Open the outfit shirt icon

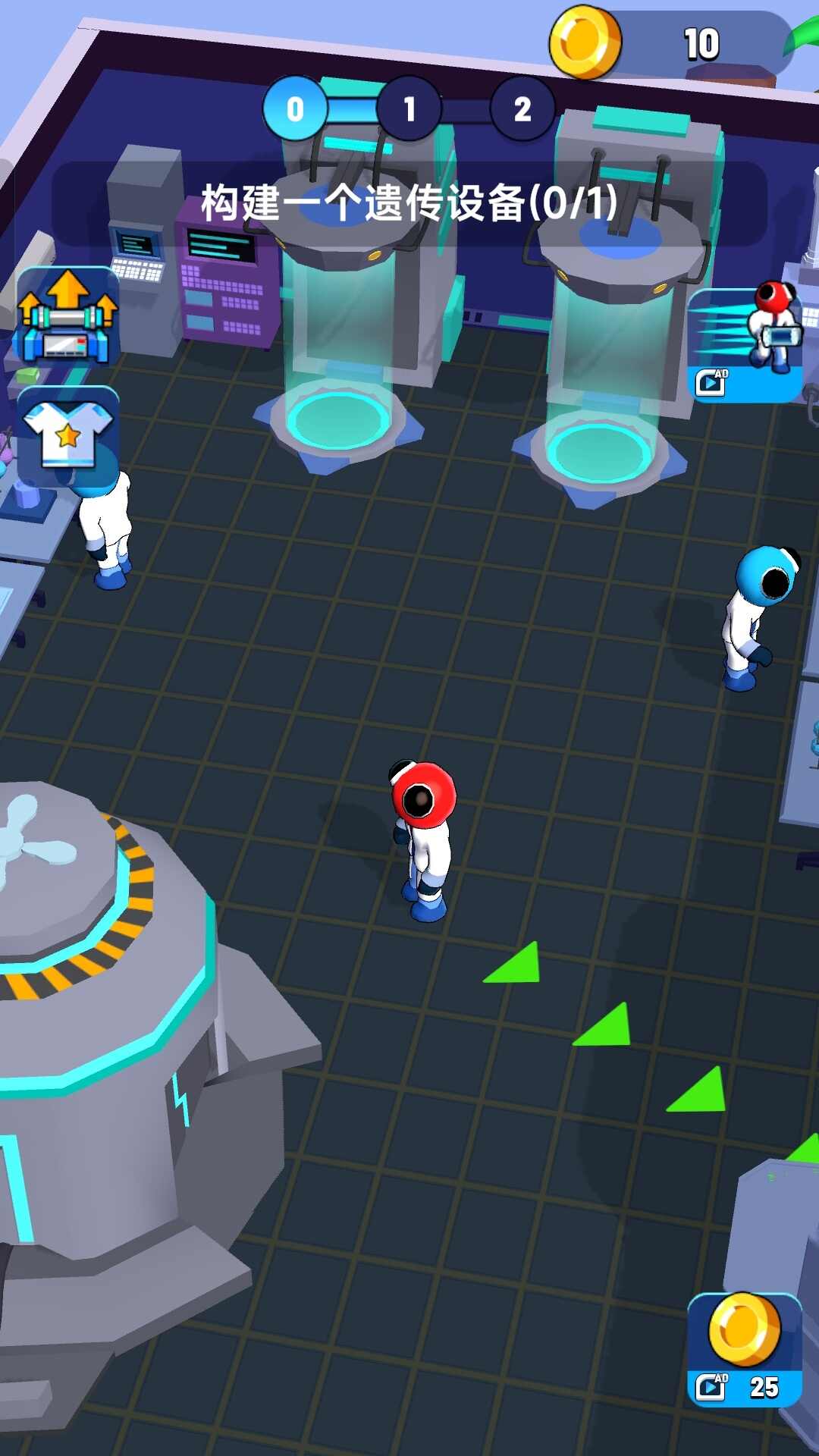tap(67, 436)
